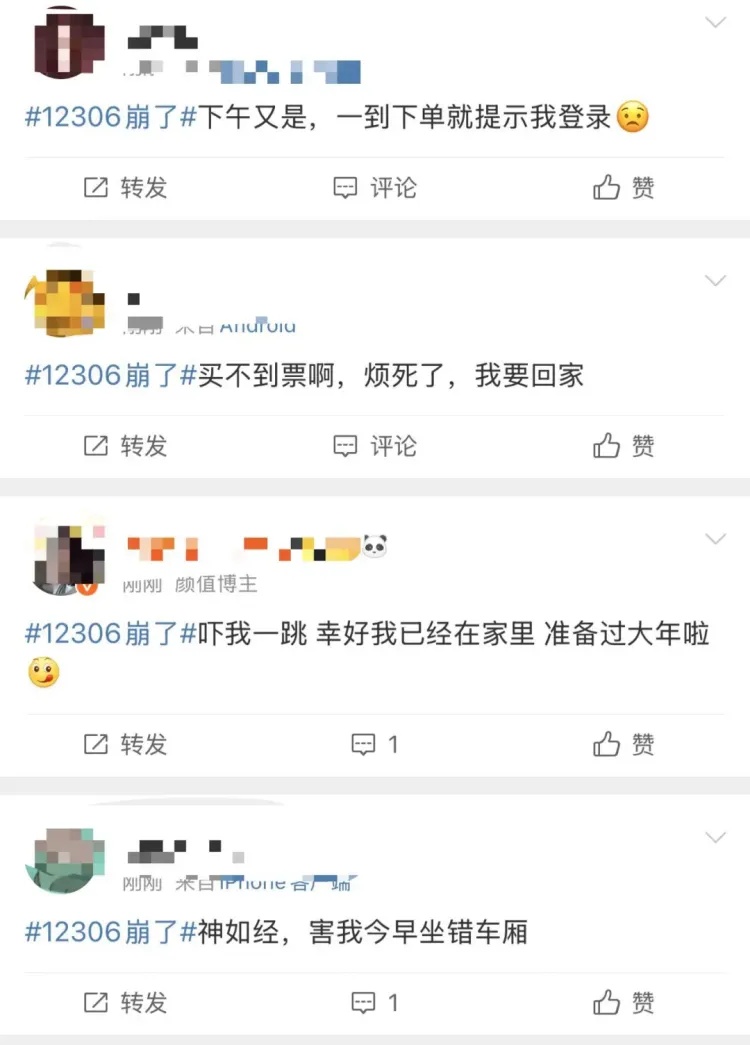Repost the post about afternoon login errors
The image size is (750, 1045).
tap(125, 187)
